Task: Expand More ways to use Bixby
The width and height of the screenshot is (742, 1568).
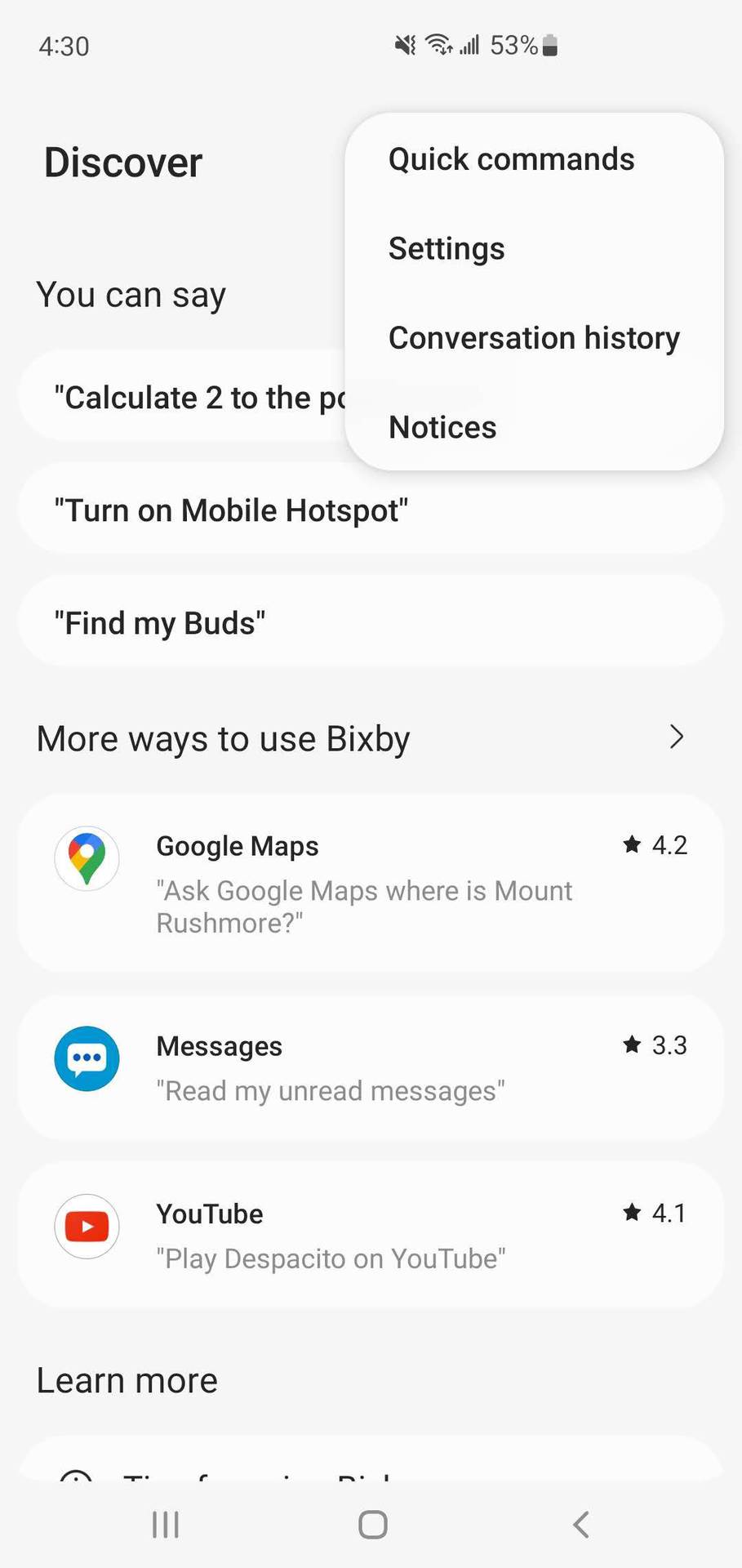Action: [x=676, y=737]
